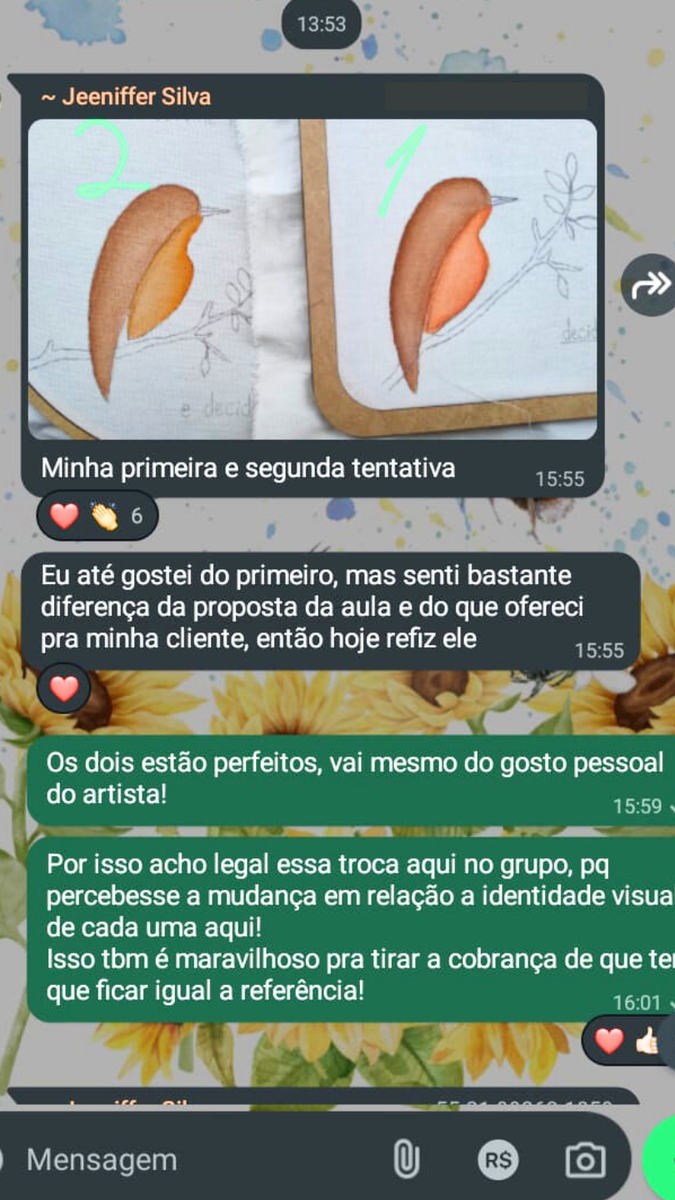The width and height of the screenshot is (675, 1200).
Task: View reactions on the 'Por isso acho legal' message
Action: coord(627,1041)
